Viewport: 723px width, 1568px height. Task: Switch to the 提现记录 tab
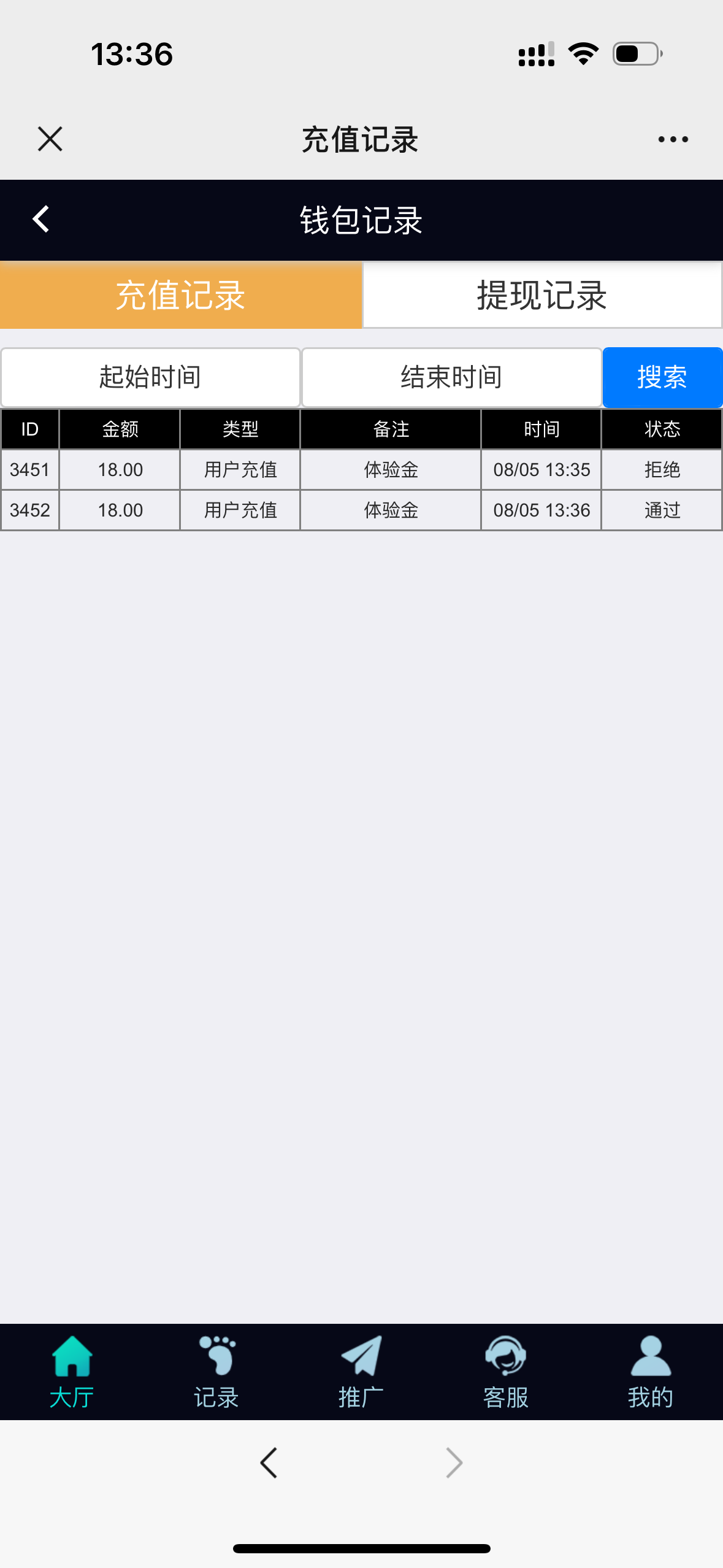pyautogui.click(x=542, y=295)
